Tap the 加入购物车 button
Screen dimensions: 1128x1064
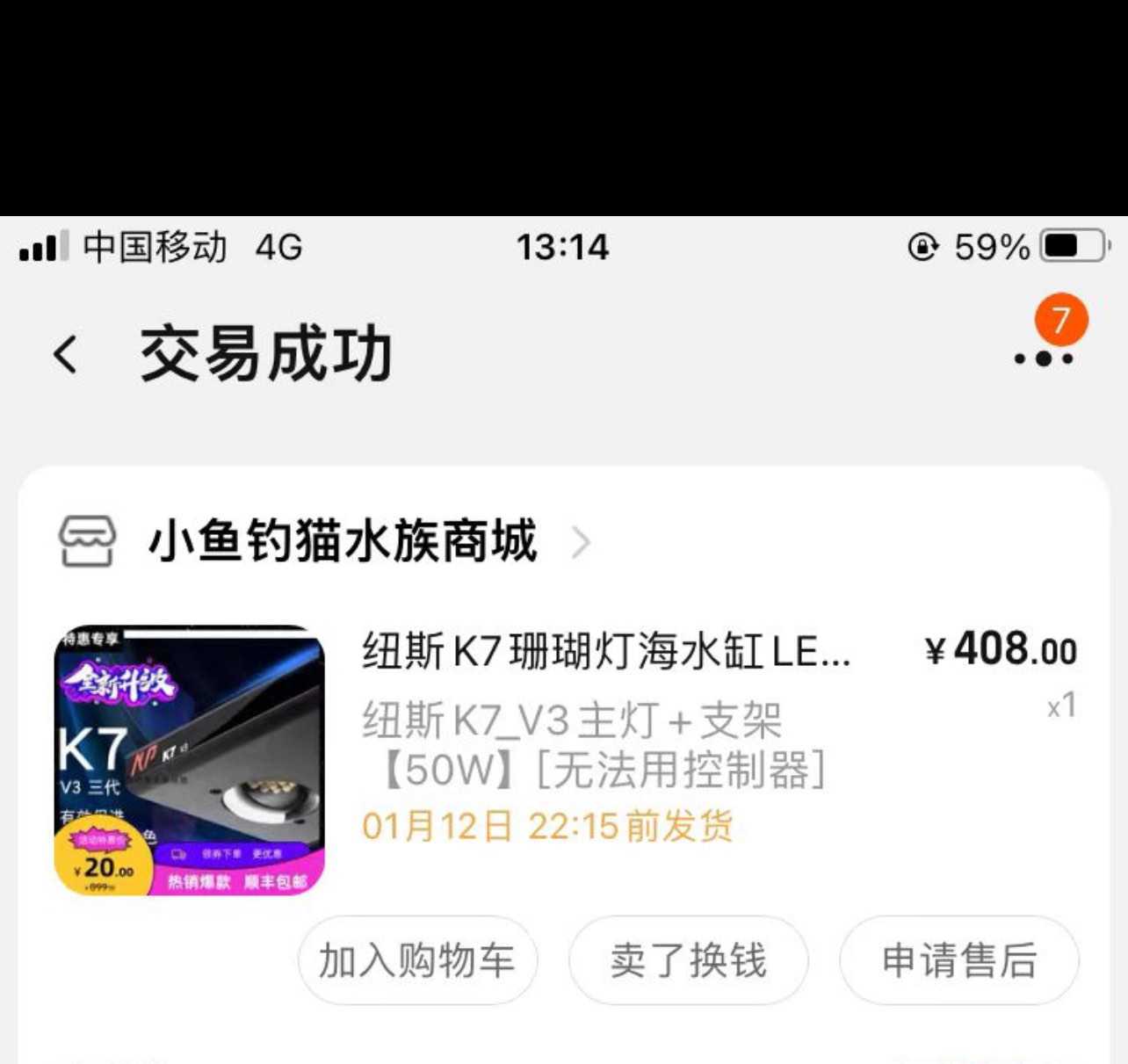pyautogui.click(x=417, y=959)
